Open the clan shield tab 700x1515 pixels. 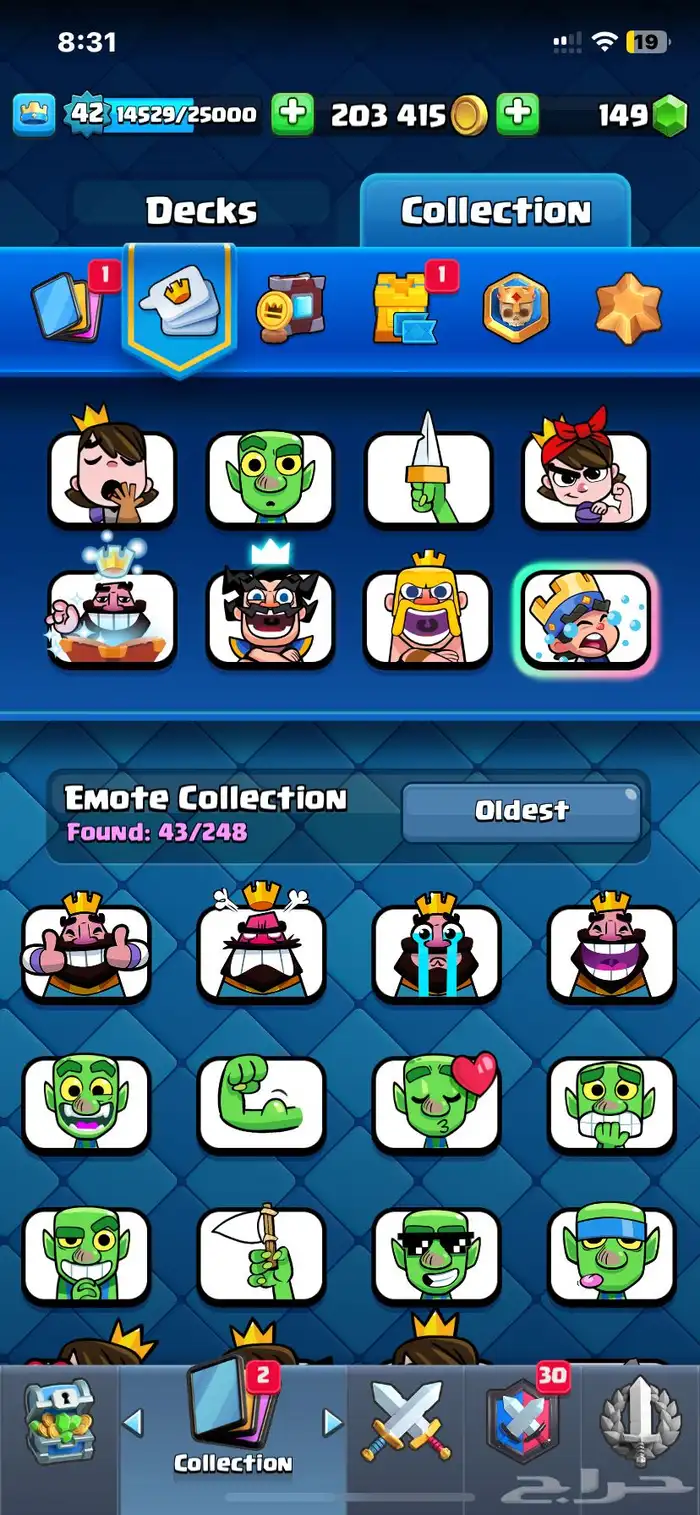point(525,1420)
